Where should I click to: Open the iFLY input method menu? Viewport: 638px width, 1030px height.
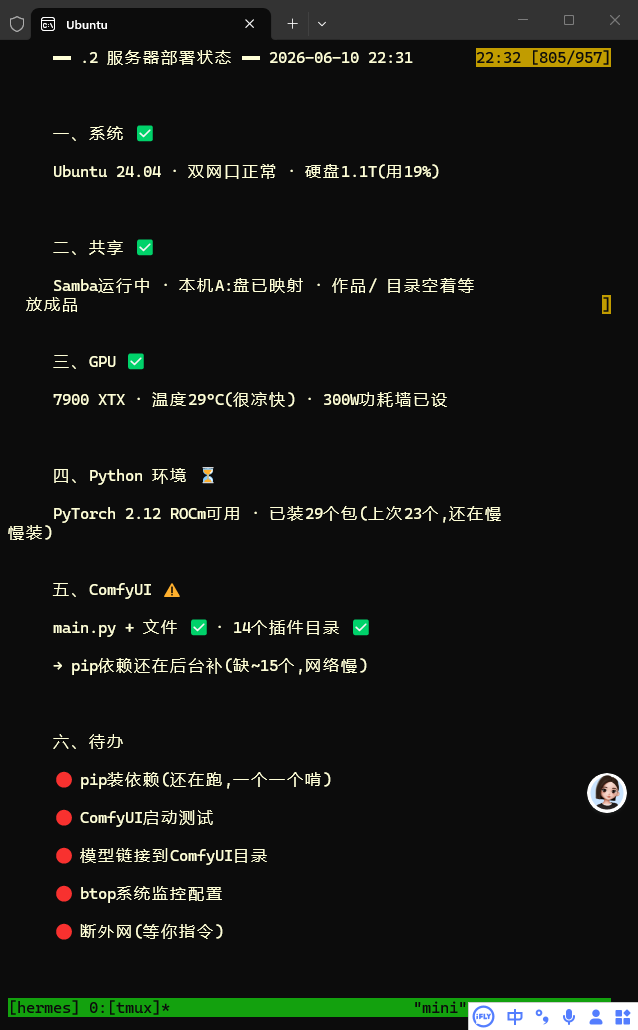click(484, 1017)
